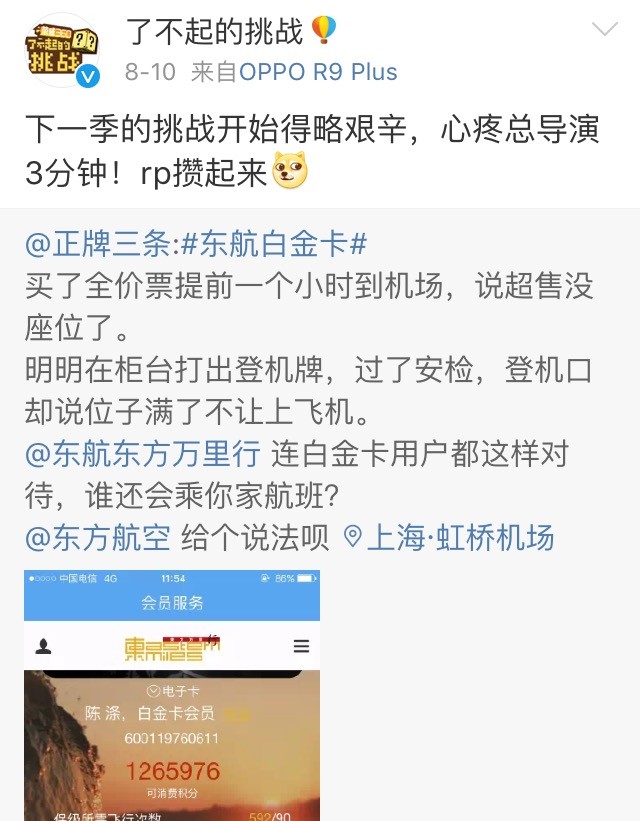Screen dimensions: 640x821
Task: Expand the post options chevron
Action: click(x=605, y=30)
